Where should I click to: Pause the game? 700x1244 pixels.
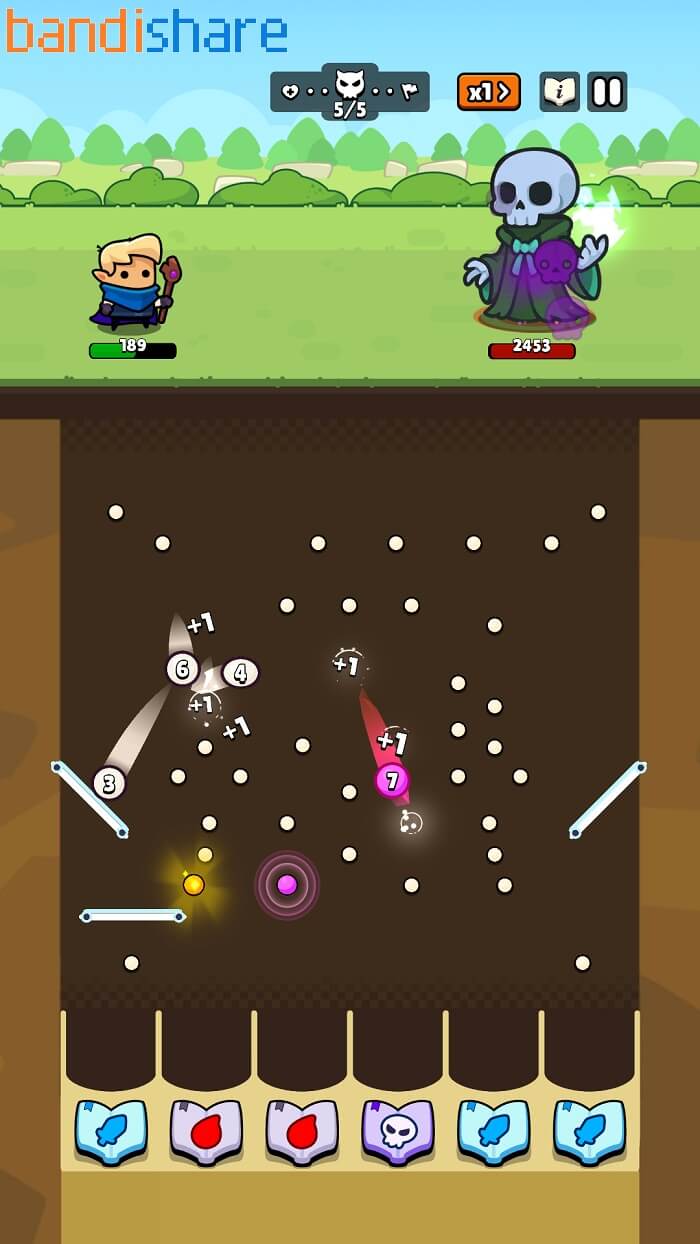tap(607, 92)
